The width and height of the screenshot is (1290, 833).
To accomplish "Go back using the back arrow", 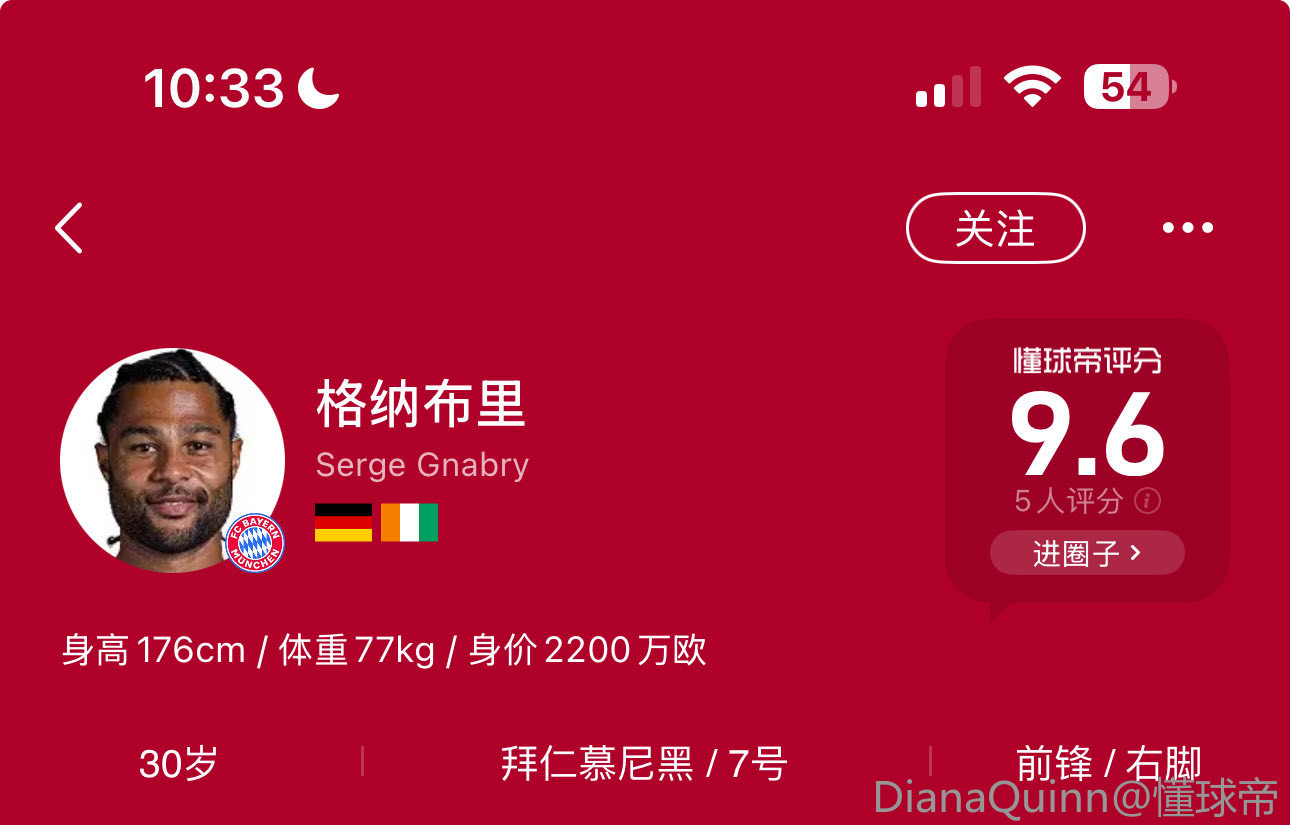I will (68, 228).
